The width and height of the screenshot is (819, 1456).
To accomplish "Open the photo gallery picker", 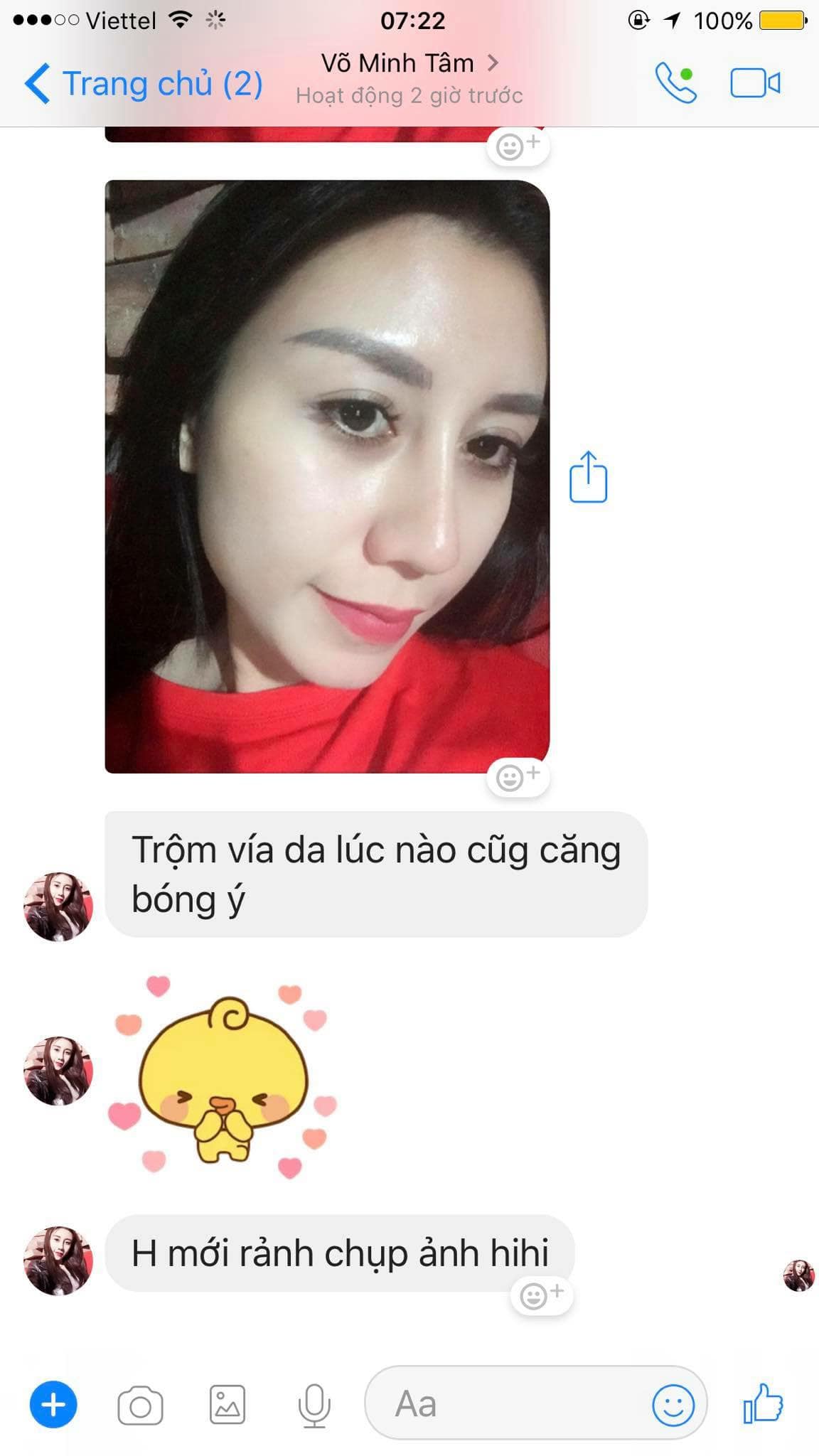I will 227,1406.
